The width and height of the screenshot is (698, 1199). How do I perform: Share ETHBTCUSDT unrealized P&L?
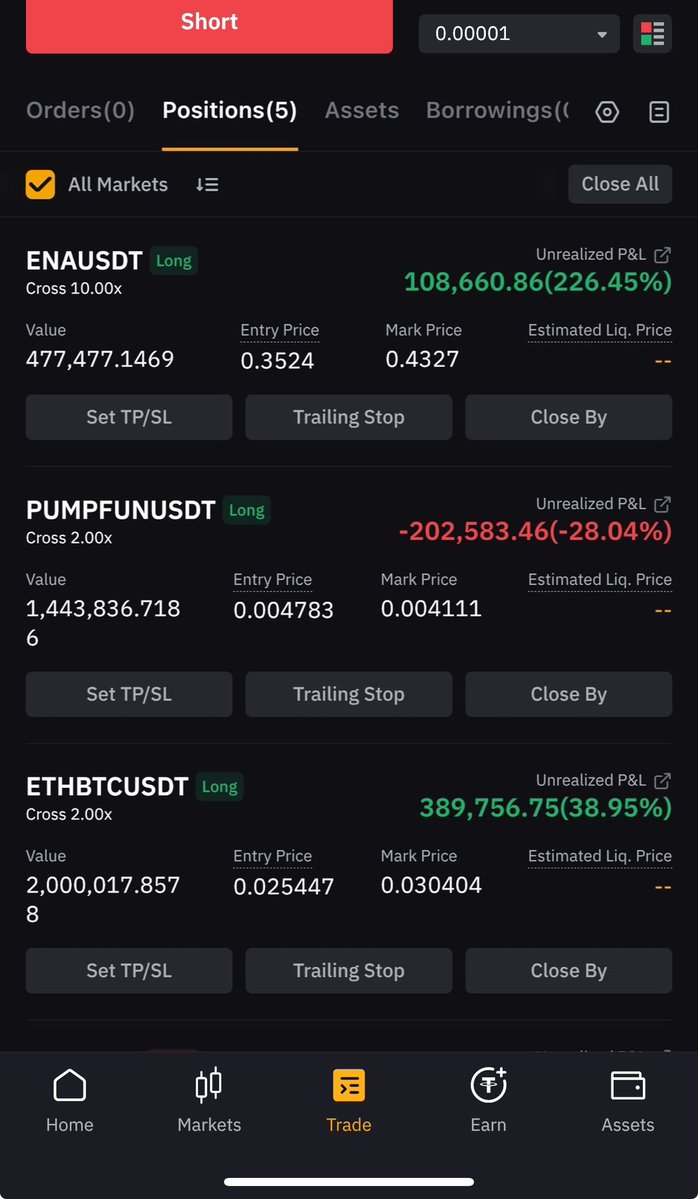pos(663,781)
